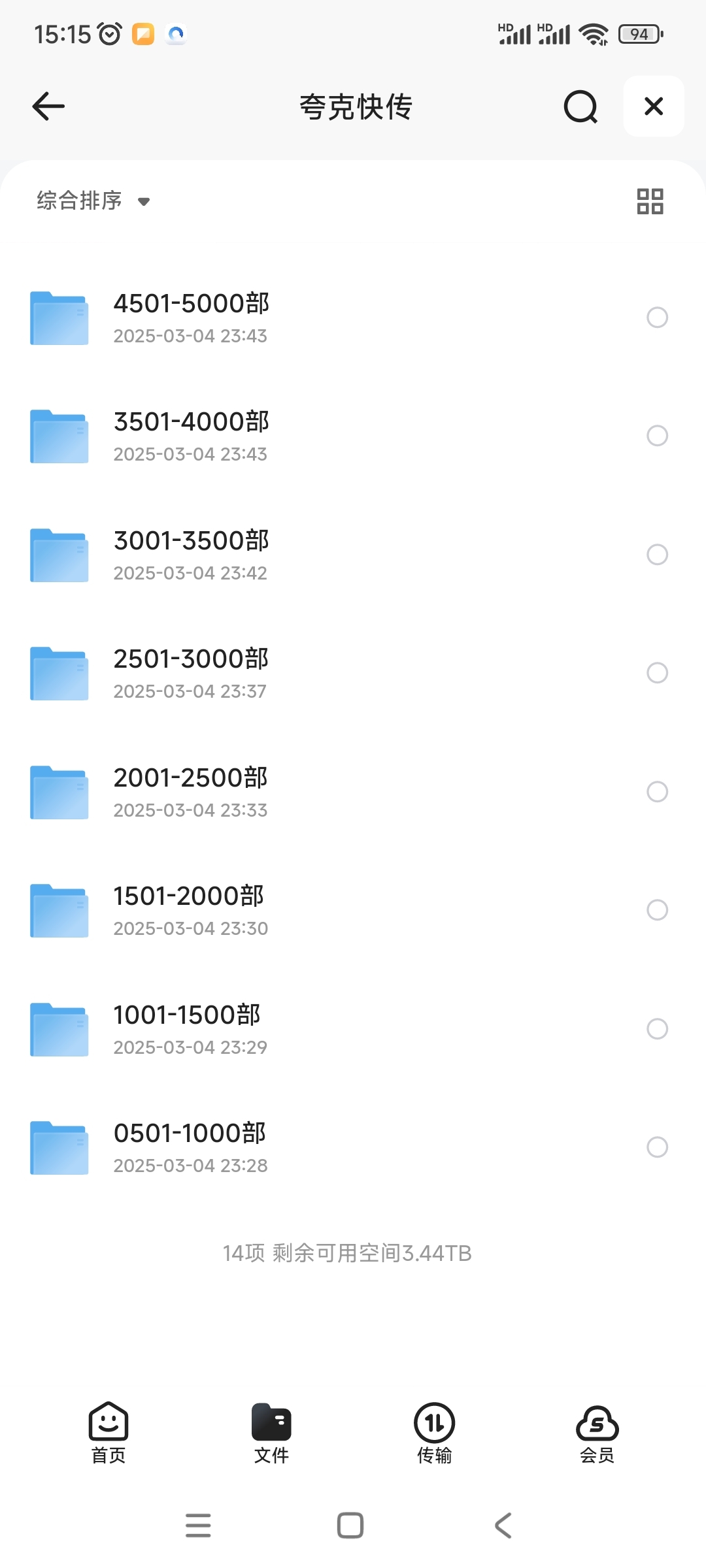Open the 3001-3500部 folder
The height and width of the screenshot is (1568, 706).
(x=191, y=555)
